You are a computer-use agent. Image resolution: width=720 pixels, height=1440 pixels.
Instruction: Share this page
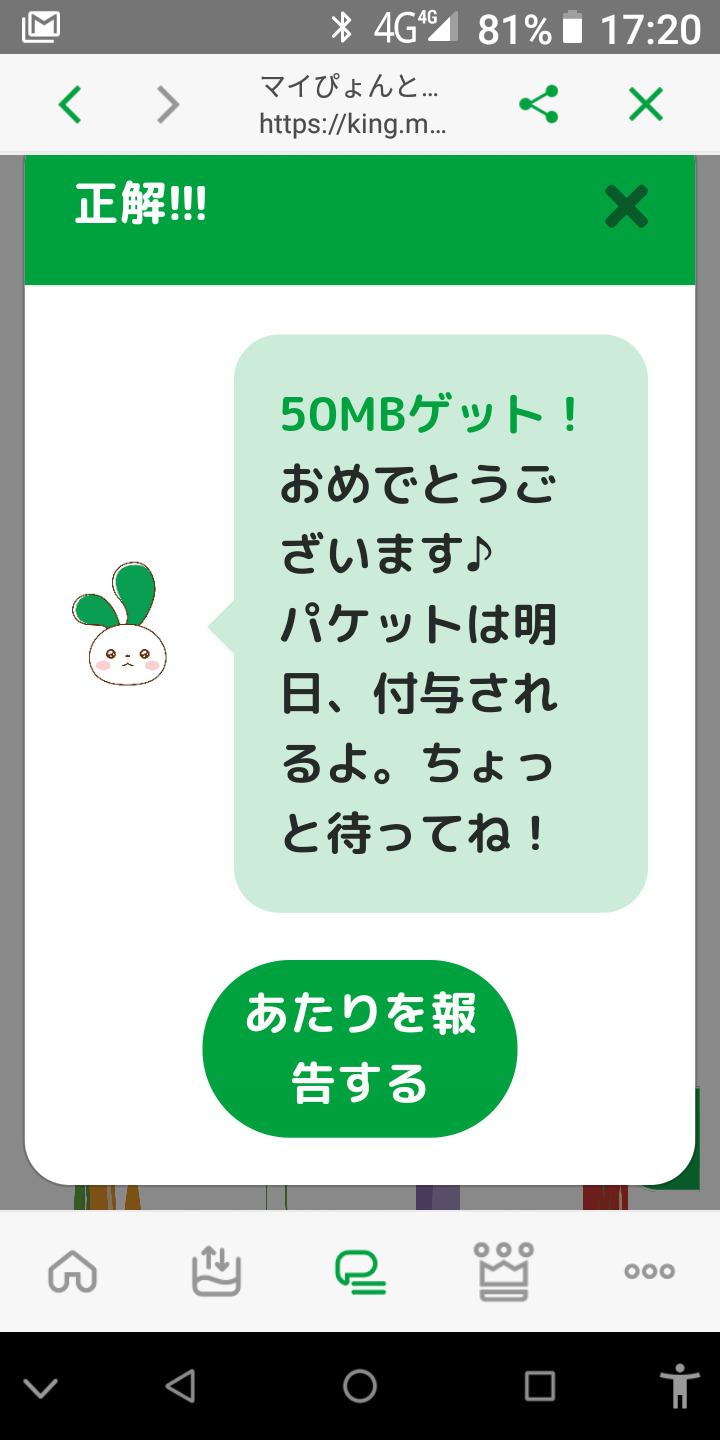coord(539,104)
